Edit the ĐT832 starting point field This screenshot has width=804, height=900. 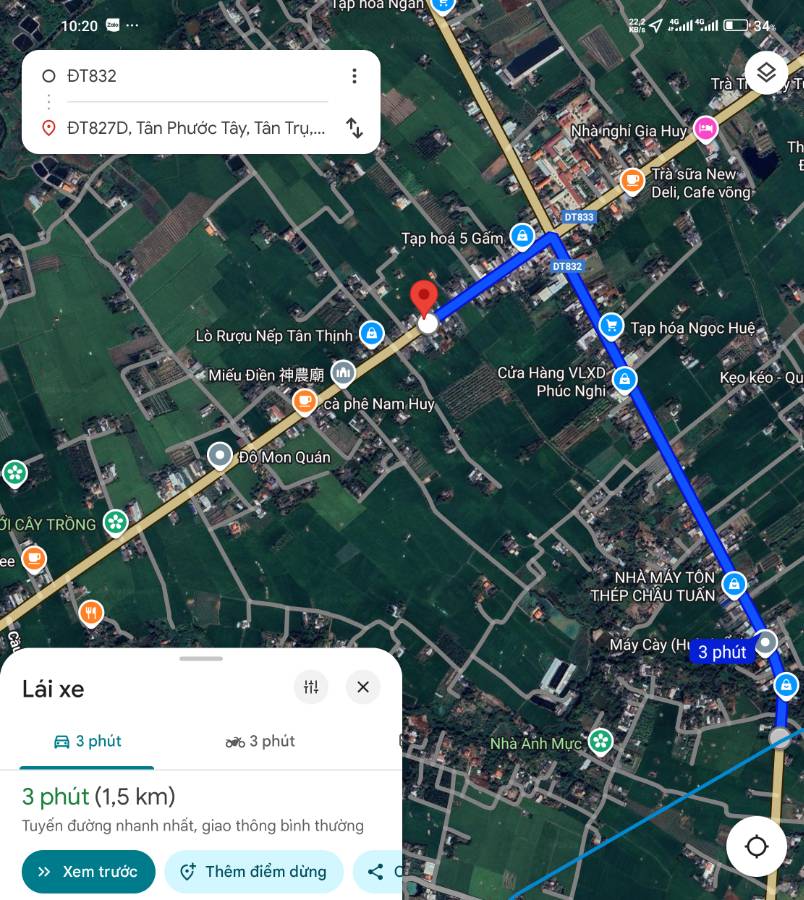(x=195, y=76)
